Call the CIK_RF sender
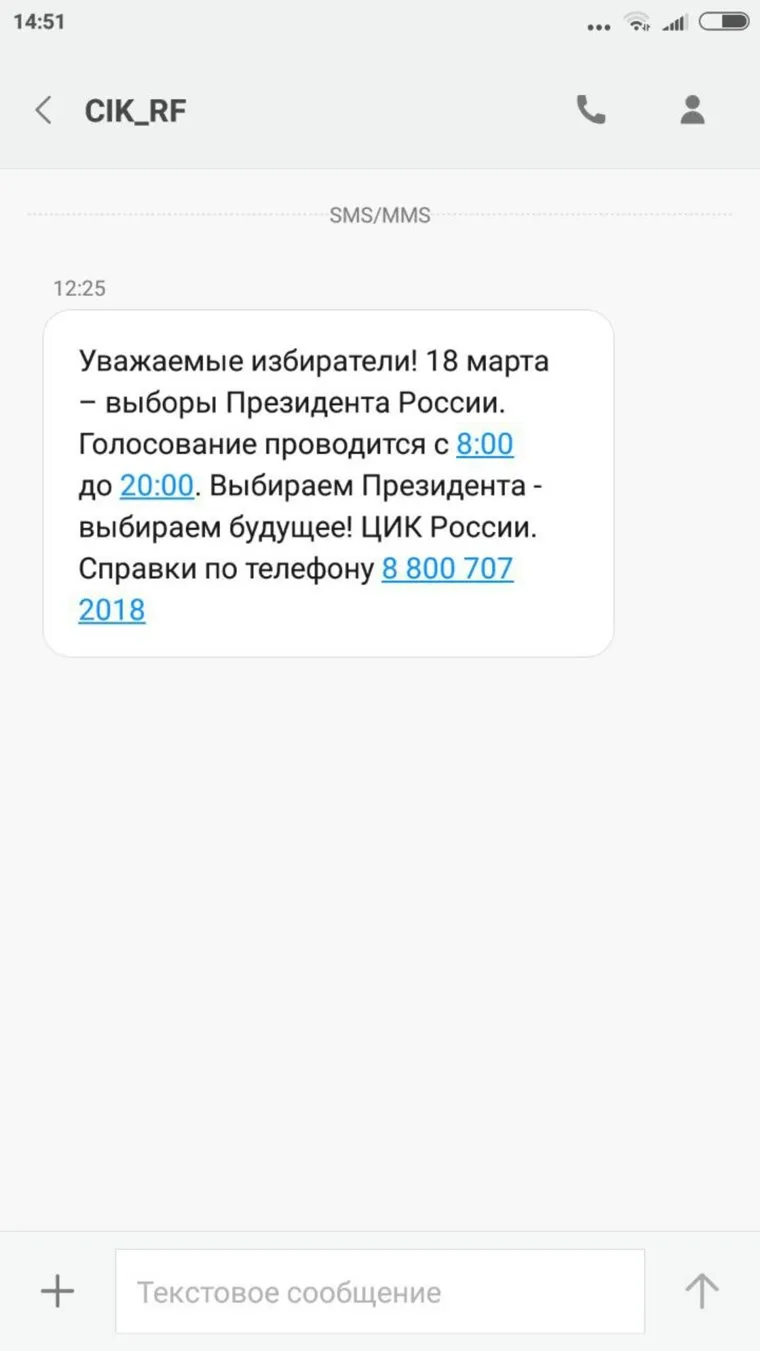760x1351 pixels. (x=591, y=110)
